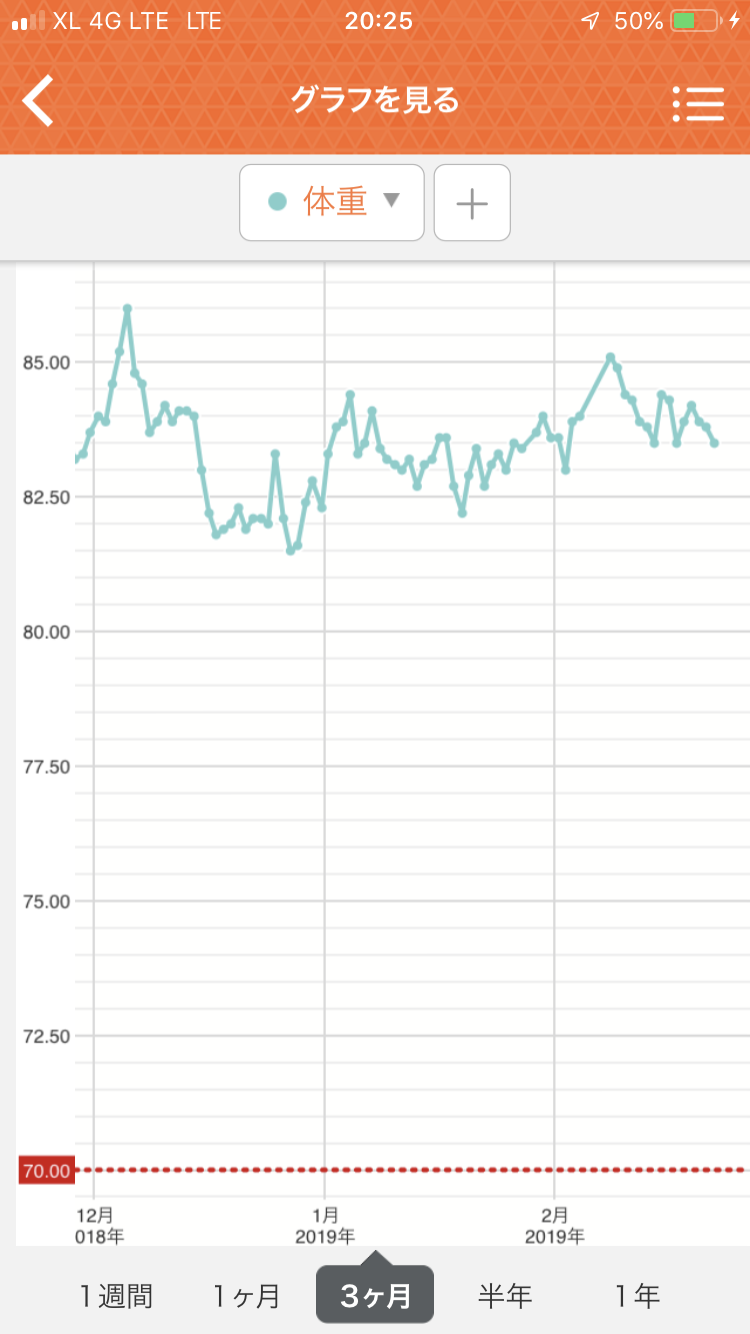Open the 体重 metric dropdown
750x1334 pixels.
click(x=332, y=203)
